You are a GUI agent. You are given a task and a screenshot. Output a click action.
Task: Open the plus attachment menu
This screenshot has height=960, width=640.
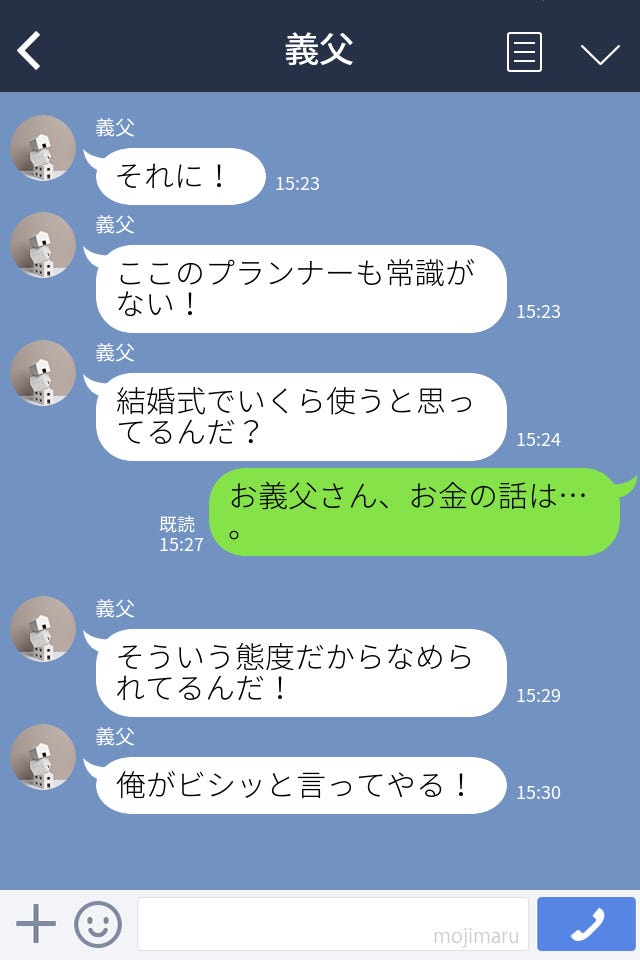pyautogui.click(x=36, y=924)
